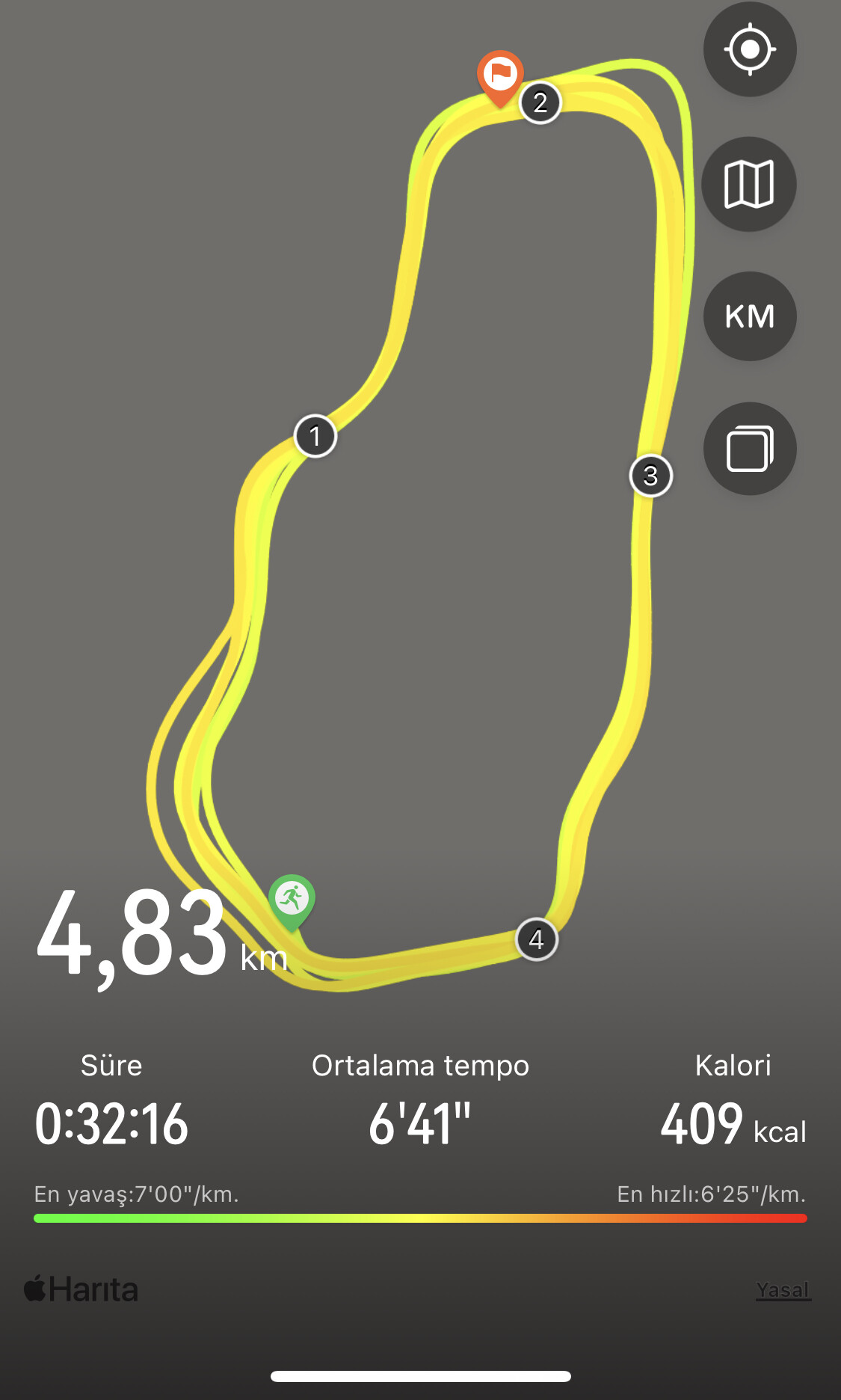Screen dimensions: 841x1400
Task: Select the kilometer 1 marker
Action: coord(315,436)
